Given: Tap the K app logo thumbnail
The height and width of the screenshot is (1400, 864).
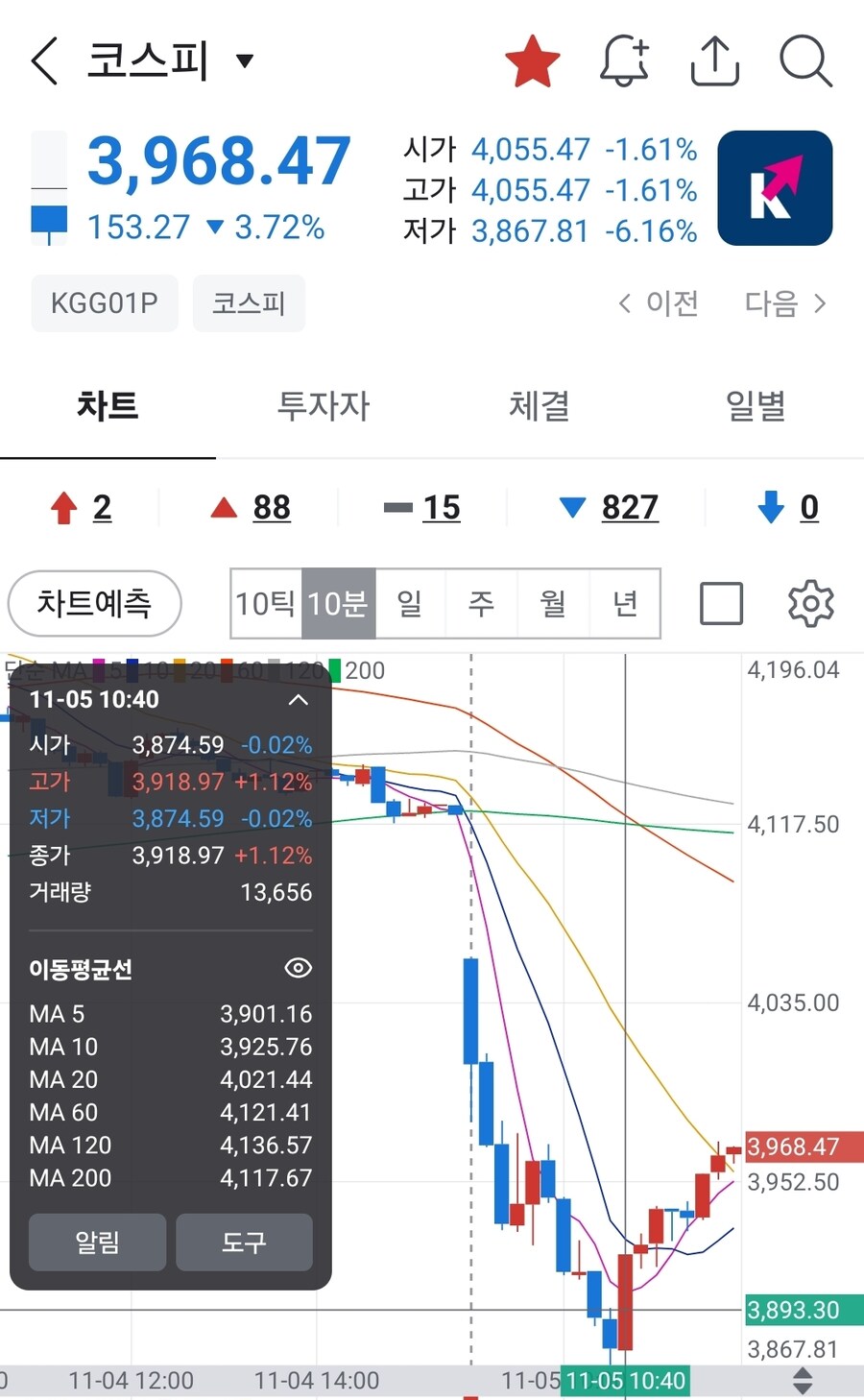Looking at the screenshot, I should tap(774, 187).
